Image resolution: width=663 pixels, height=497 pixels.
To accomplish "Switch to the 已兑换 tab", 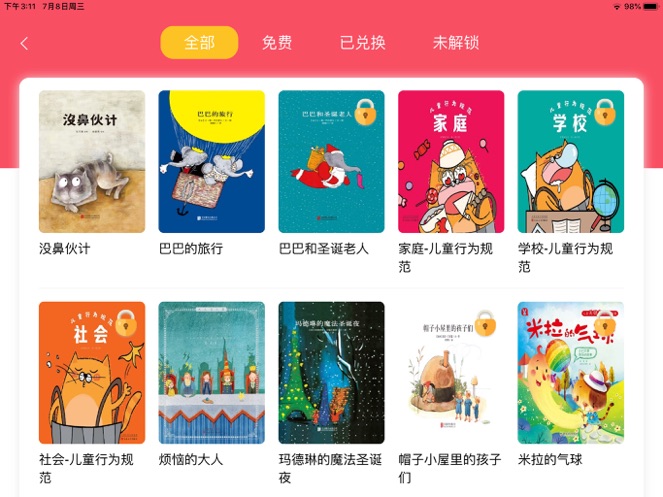I will point(362,43).
